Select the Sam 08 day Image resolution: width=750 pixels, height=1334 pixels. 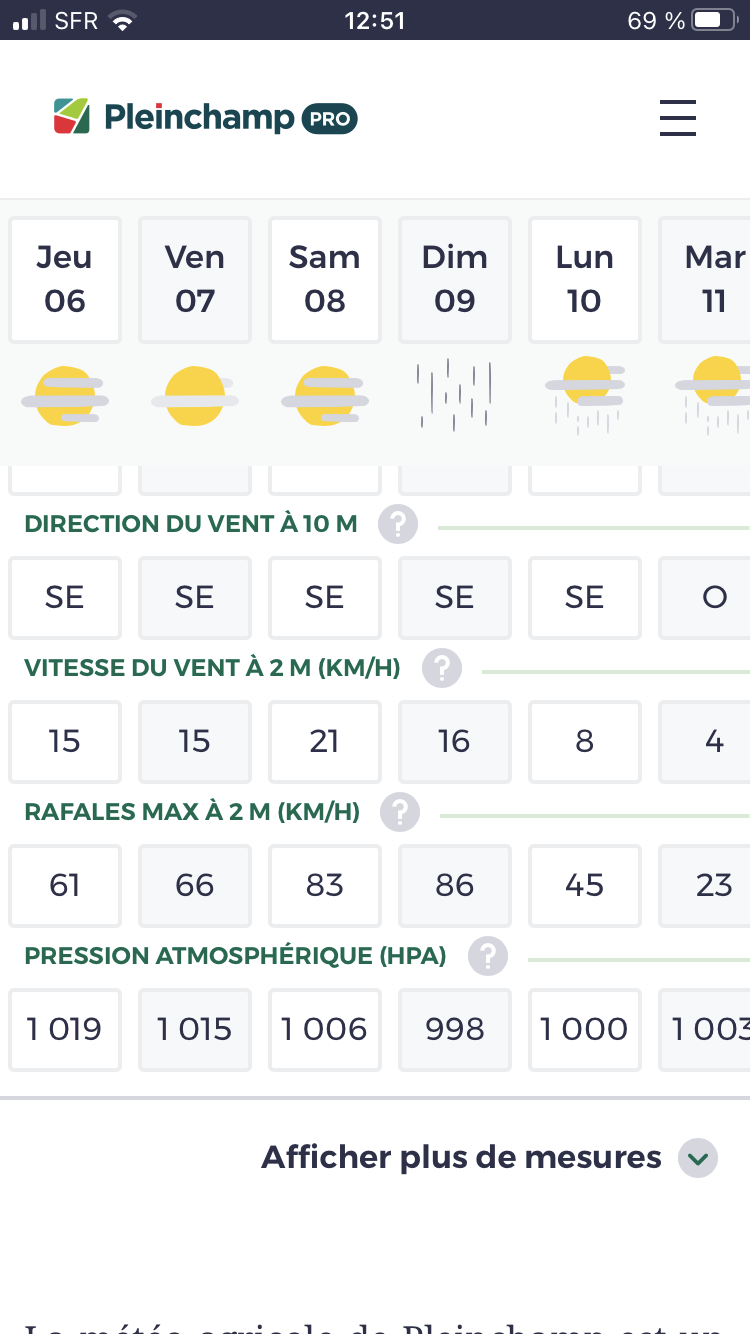click(x=325, y=279)
